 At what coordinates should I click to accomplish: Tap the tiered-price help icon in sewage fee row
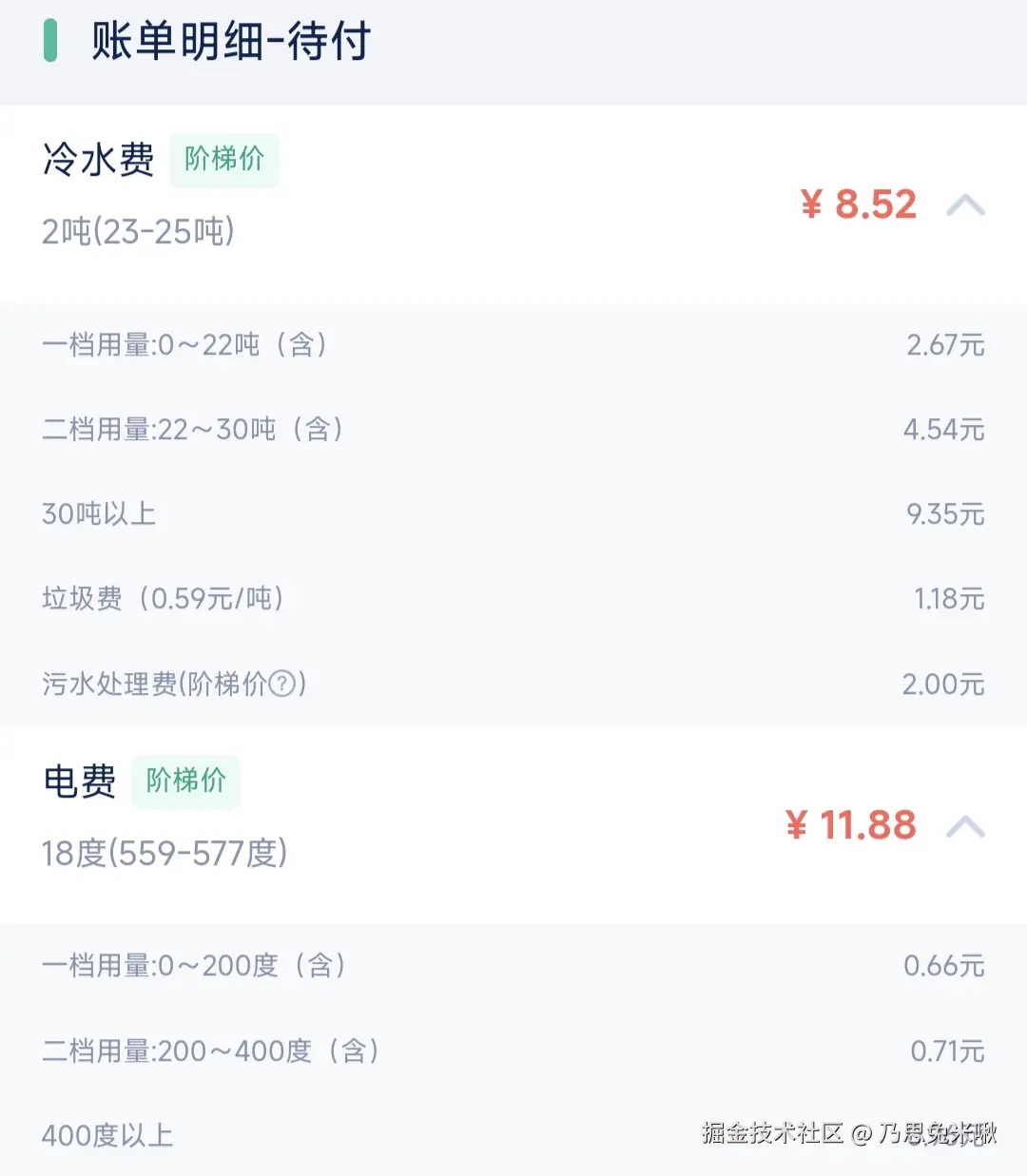tap(281, 684)
